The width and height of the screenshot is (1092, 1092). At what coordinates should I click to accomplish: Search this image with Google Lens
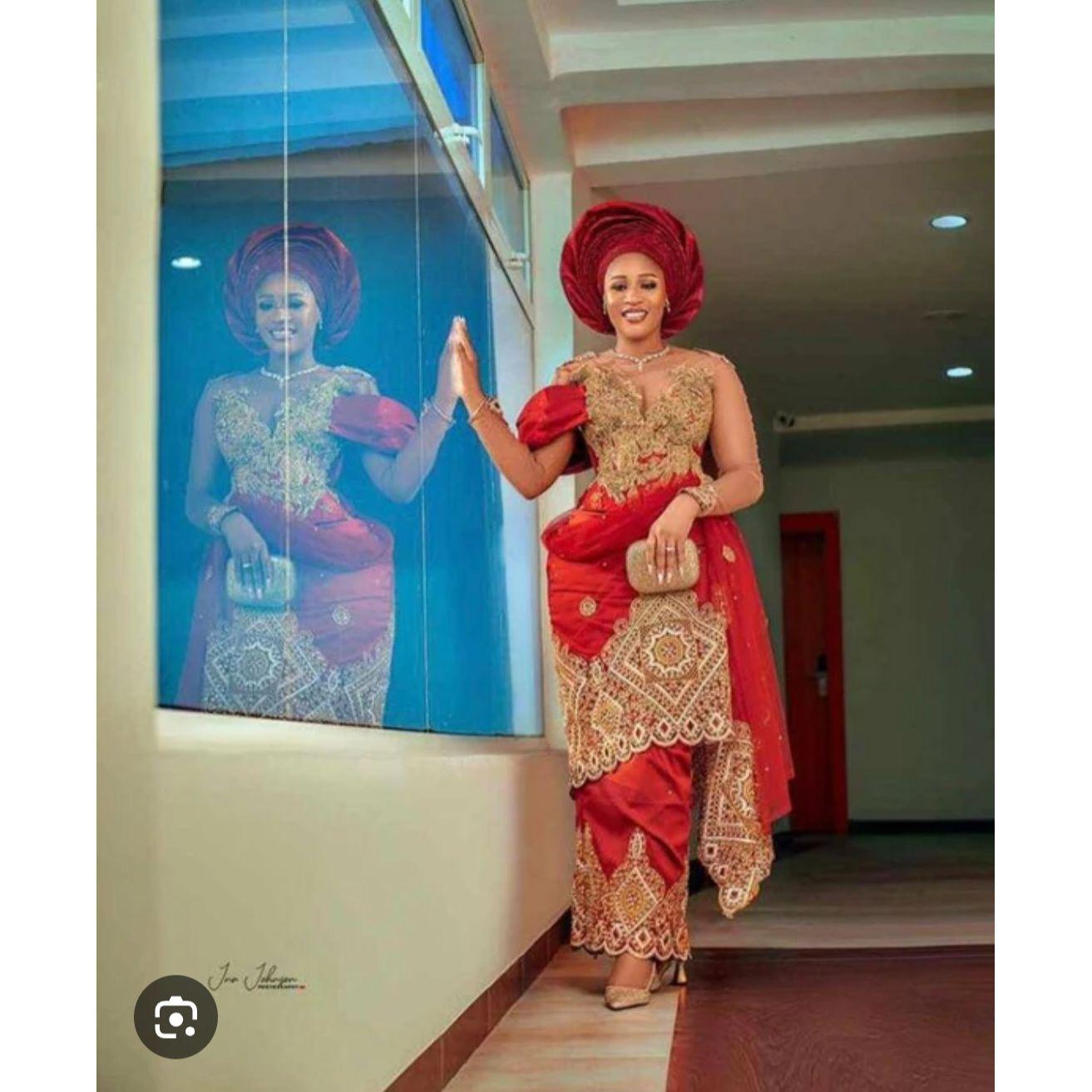[x=175, y=1016]
